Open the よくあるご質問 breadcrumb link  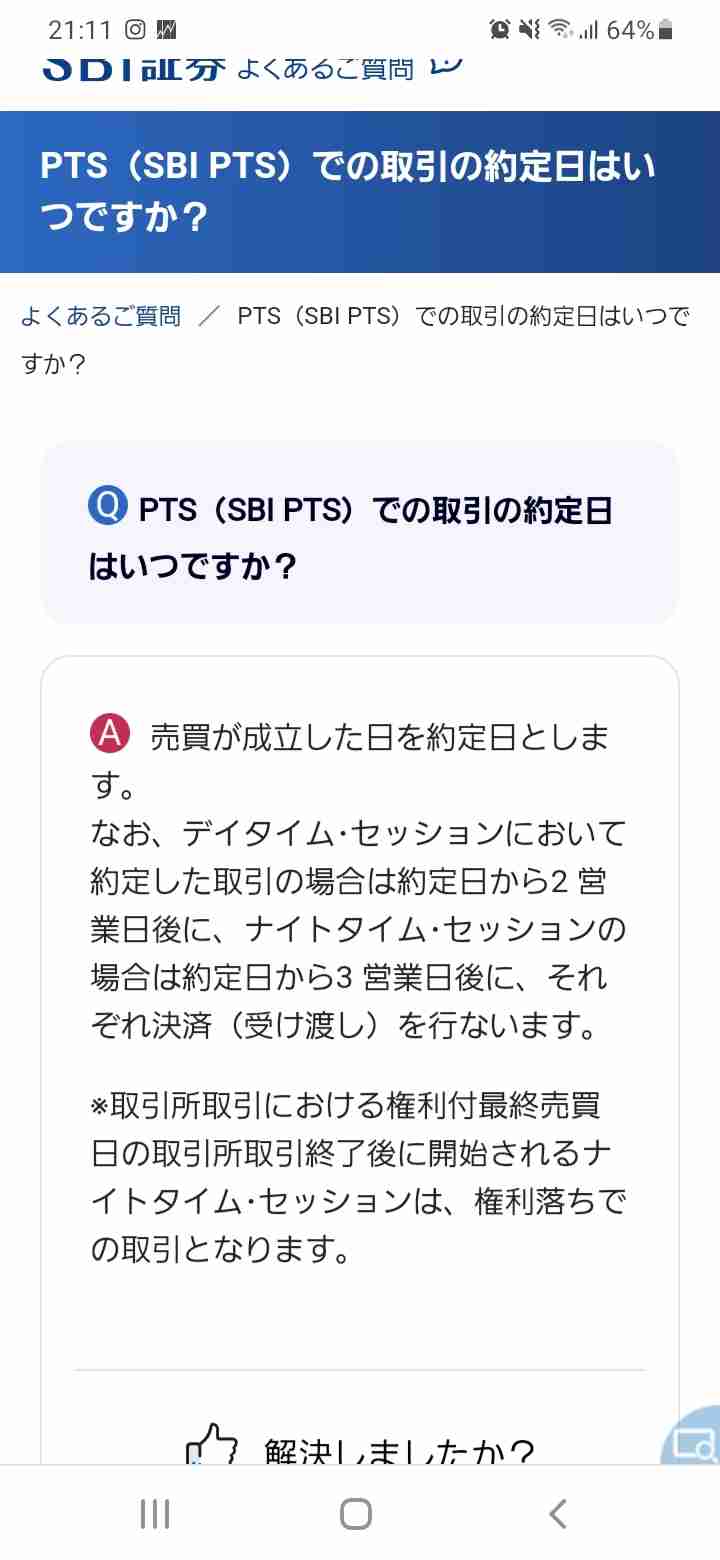[x=101, y=317]
